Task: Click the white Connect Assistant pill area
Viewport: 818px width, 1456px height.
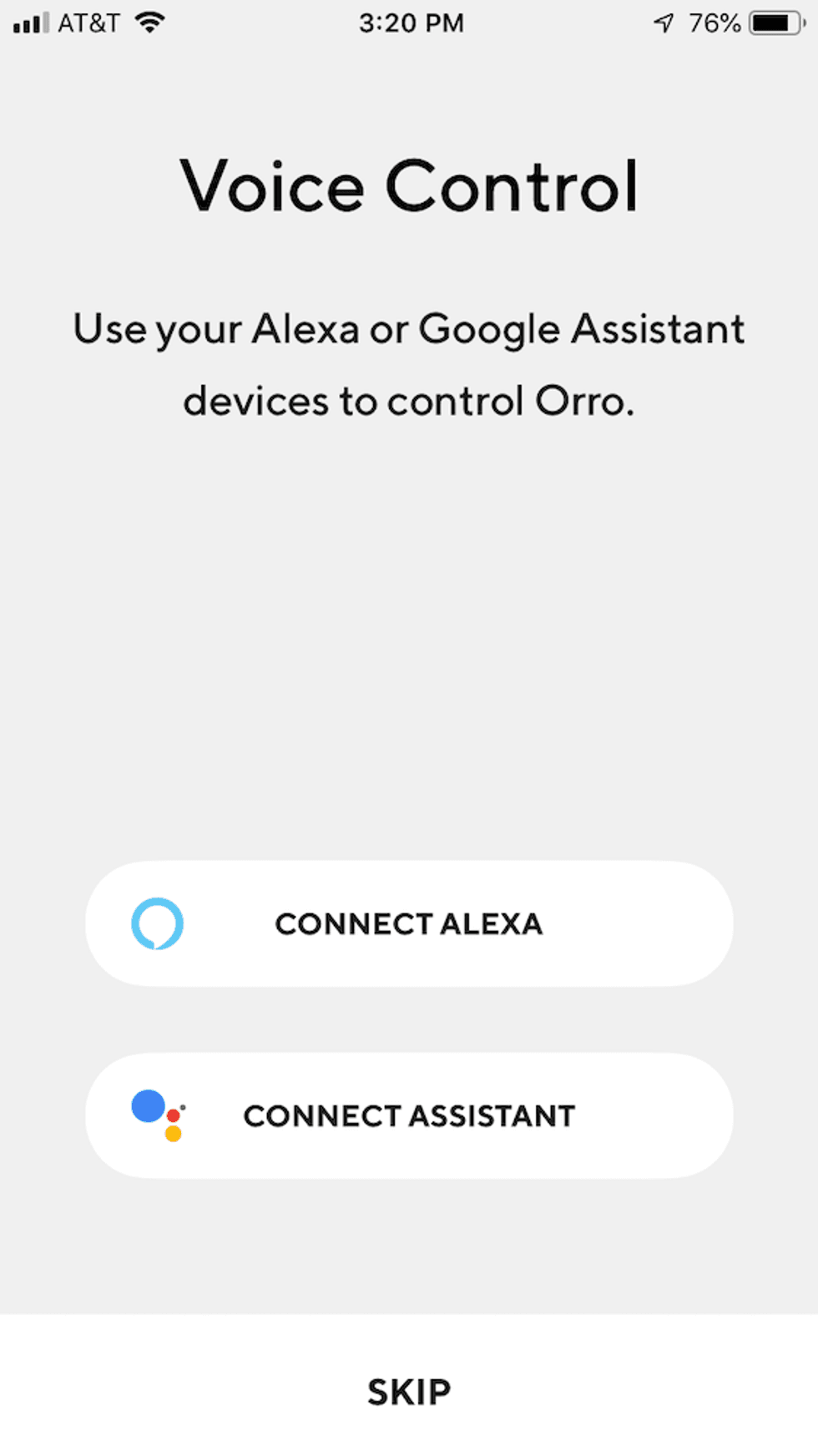Action: (x=409, y=1115)
